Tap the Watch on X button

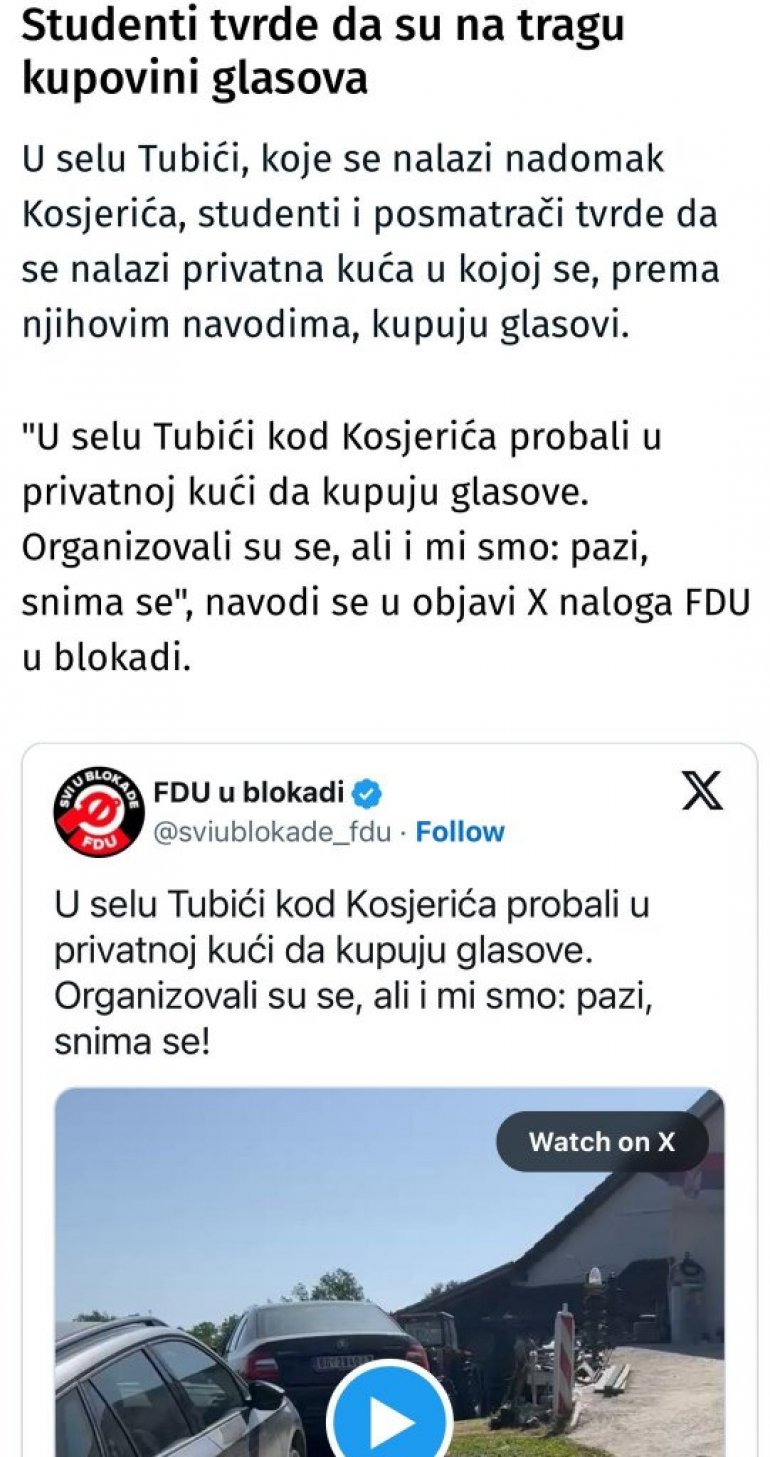[x=602, y=1141]
